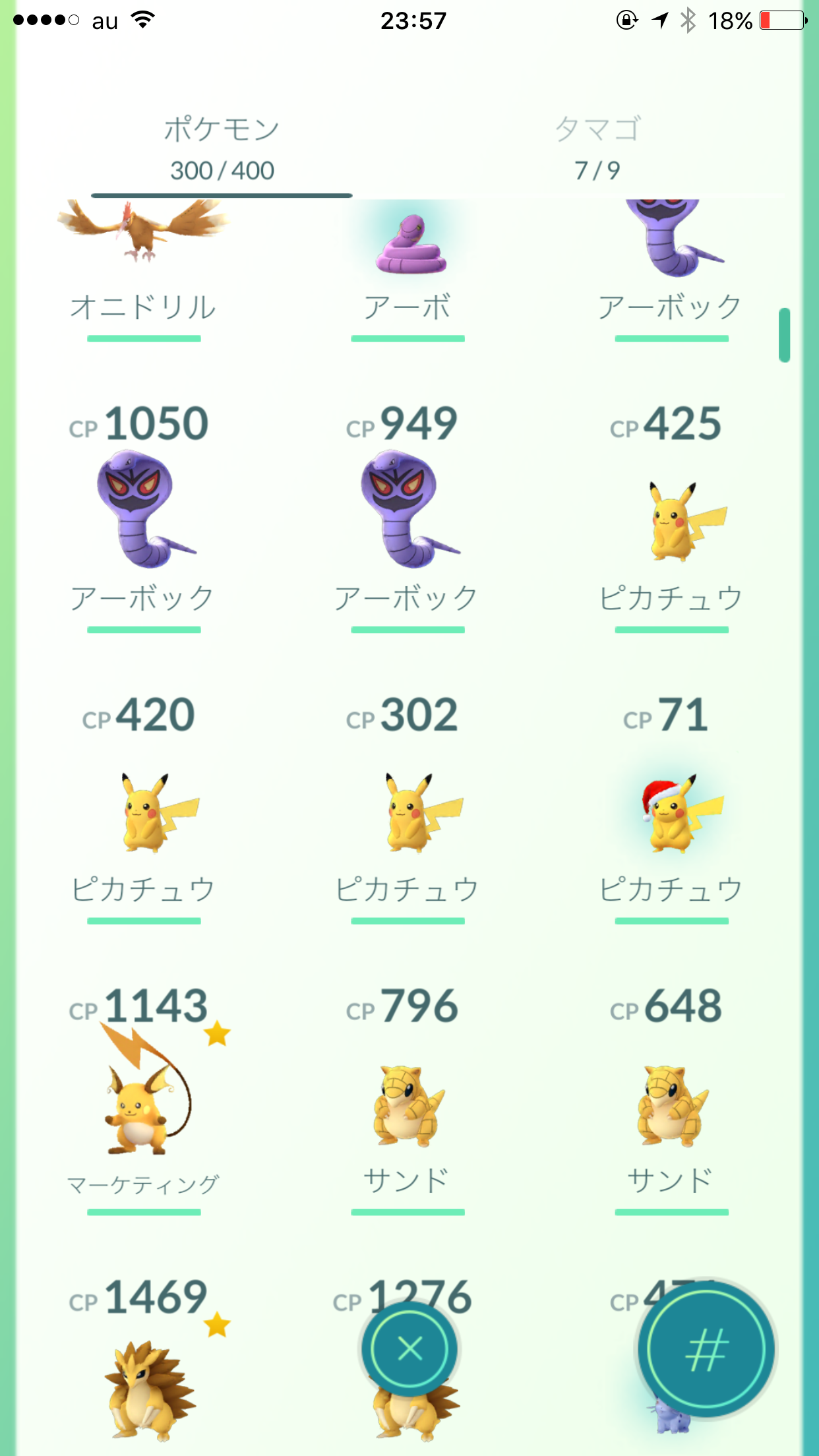This screenshot has height=1456, width=819.
Task: Close the Pokémon list with X button
Action: pos(409,1349)
